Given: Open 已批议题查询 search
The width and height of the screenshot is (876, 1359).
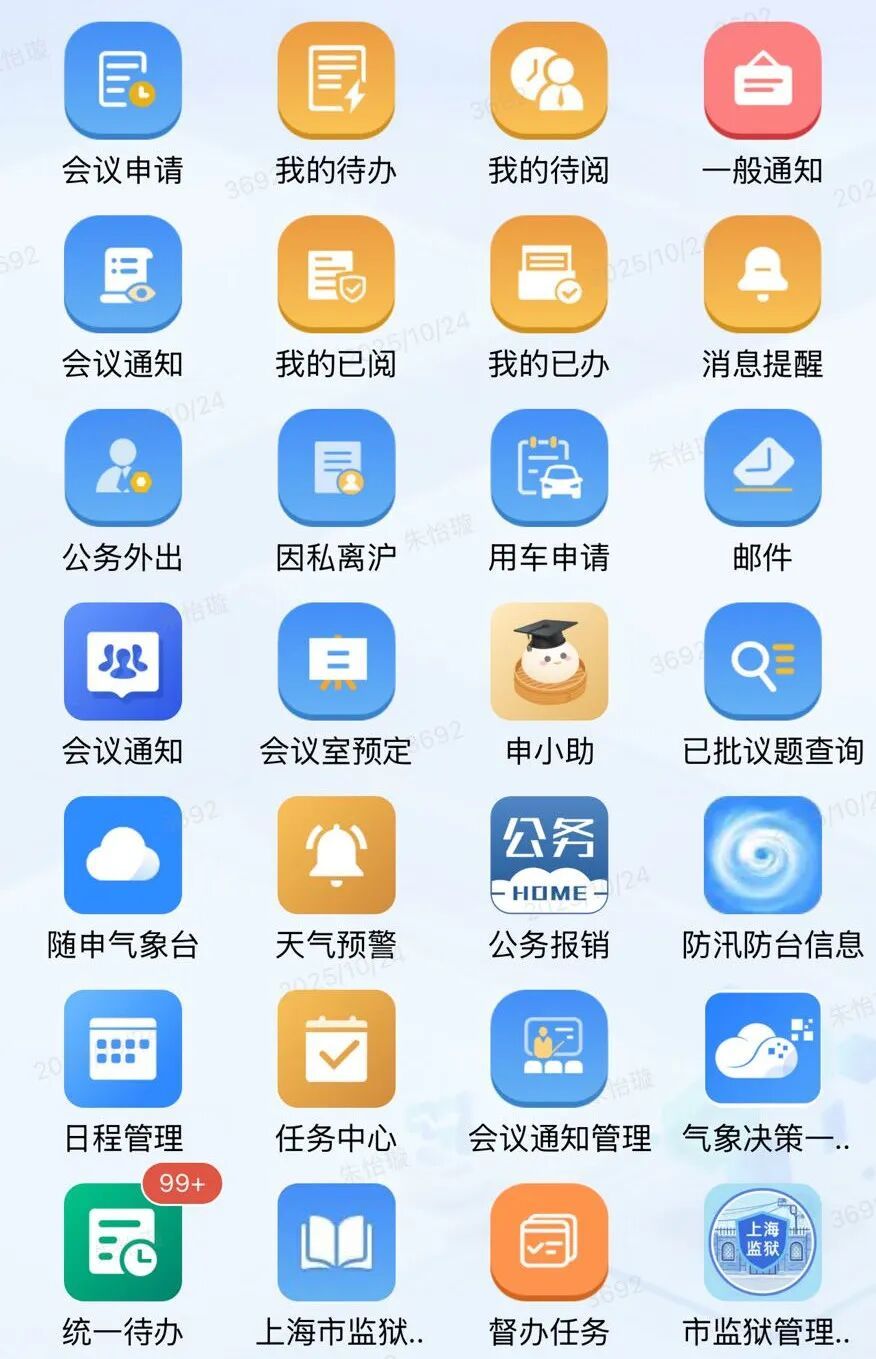Looking at the screenshot, I should [762, 661].
